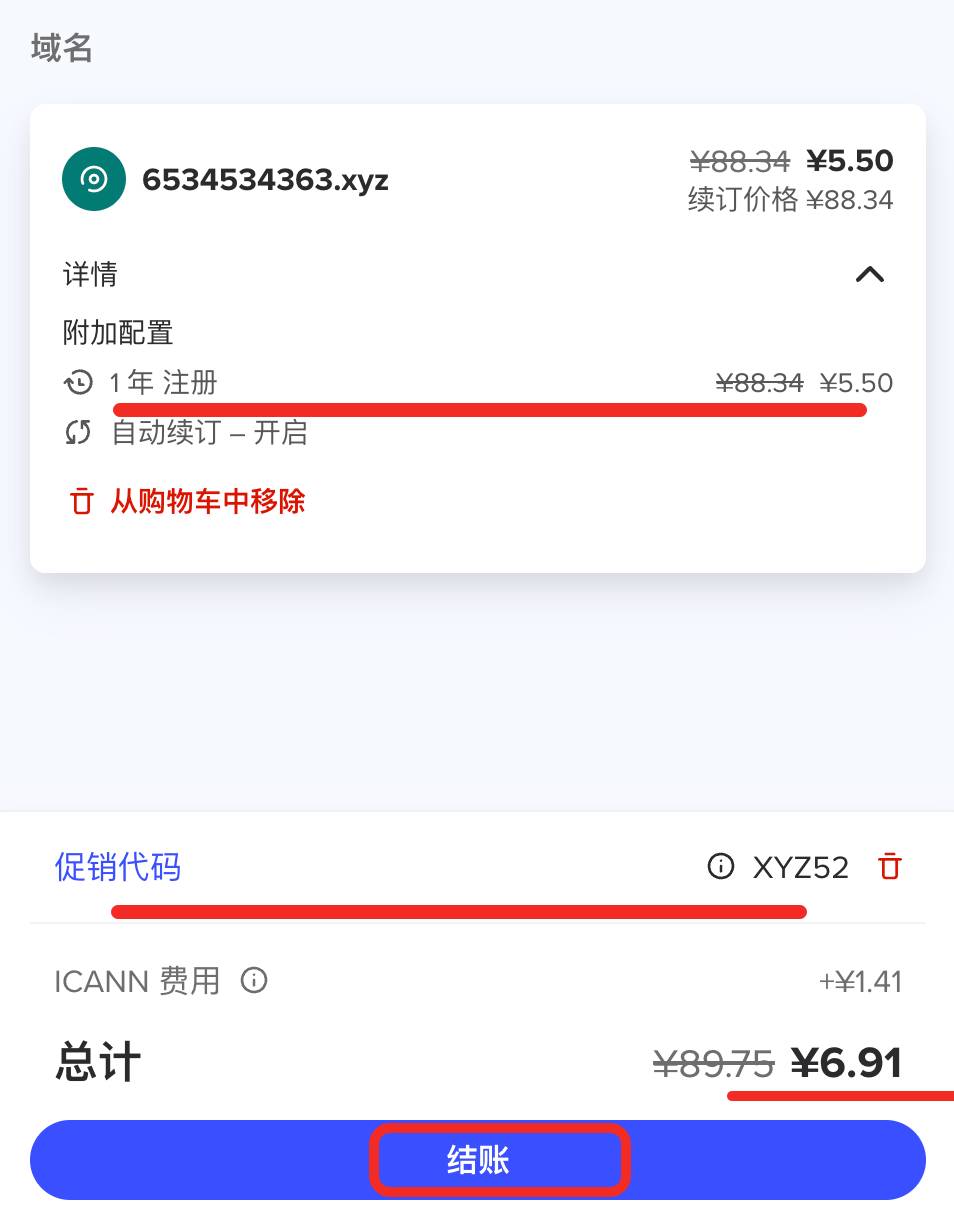Delete the XYZ52 promo code
The image size is (954, 1216).
(889, 866)
